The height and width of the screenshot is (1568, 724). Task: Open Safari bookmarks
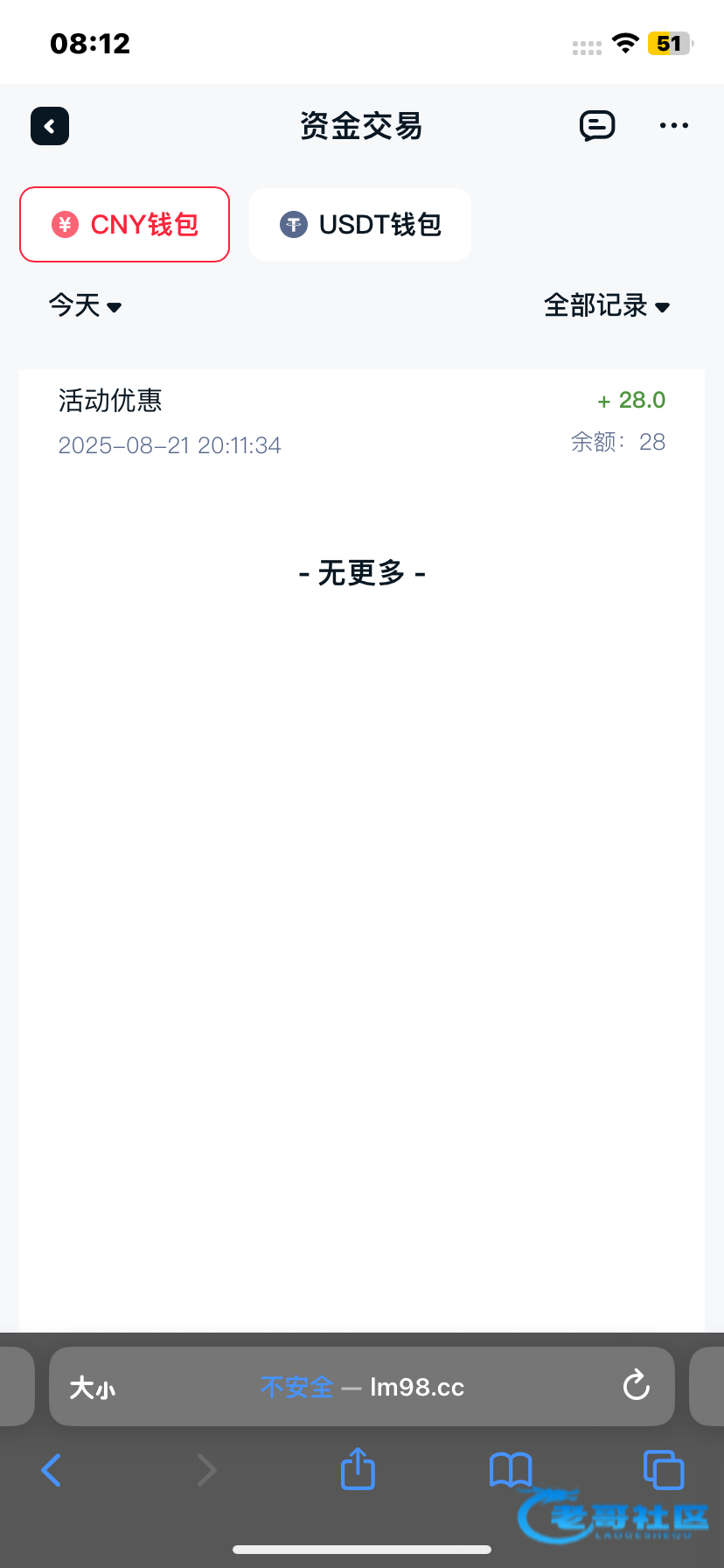[x=511, y=1470]
